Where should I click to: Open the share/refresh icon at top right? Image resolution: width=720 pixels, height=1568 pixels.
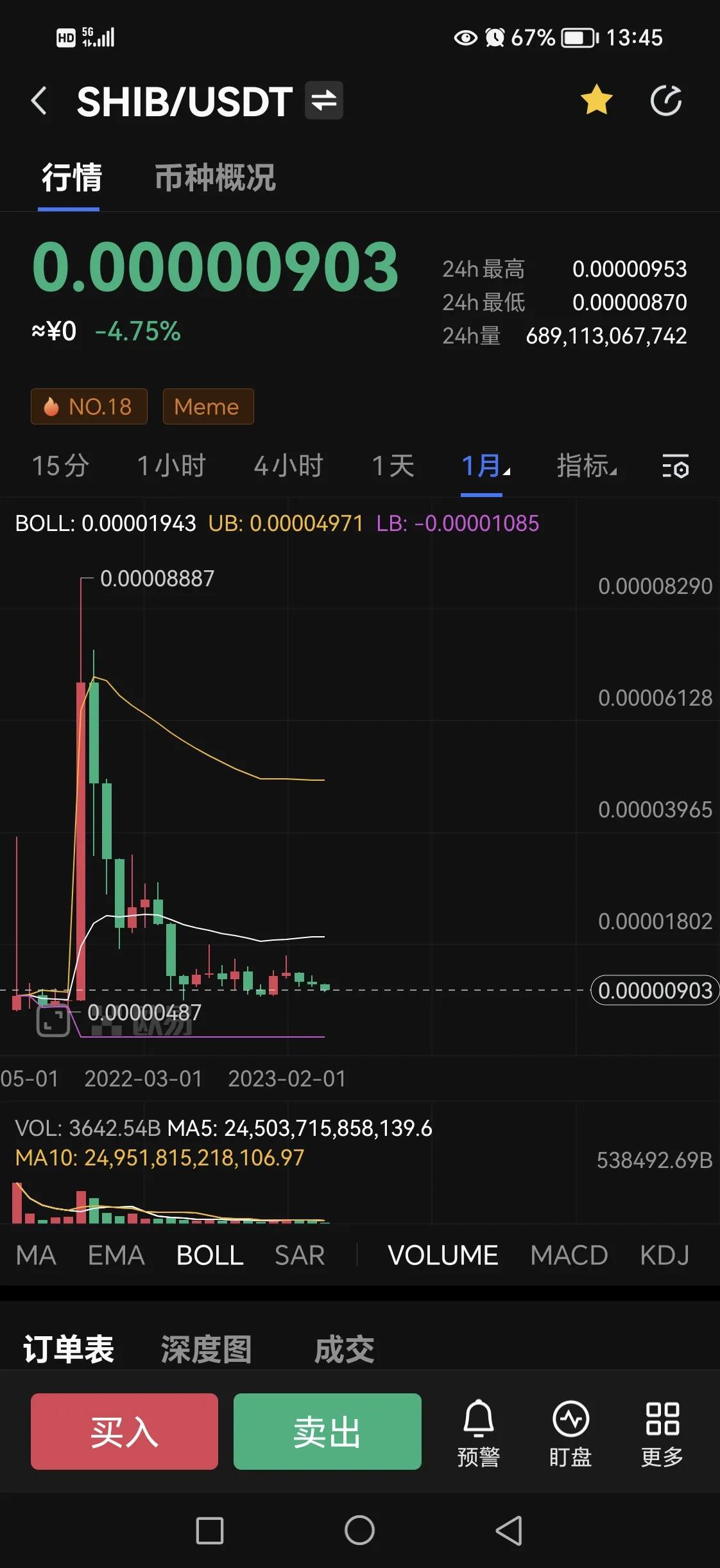[665, 101]
